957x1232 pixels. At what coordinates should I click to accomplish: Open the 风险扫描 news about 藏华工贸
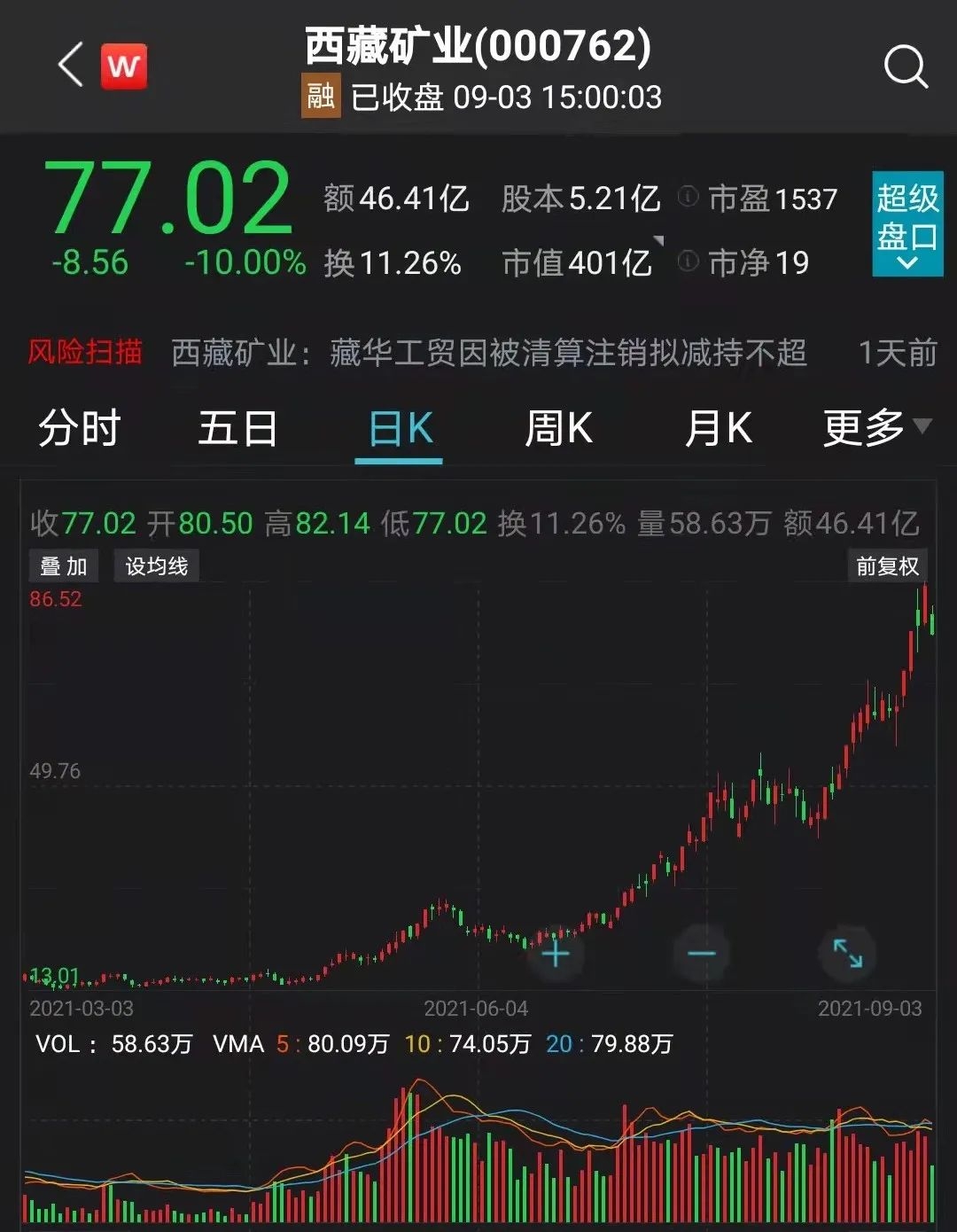487,353
